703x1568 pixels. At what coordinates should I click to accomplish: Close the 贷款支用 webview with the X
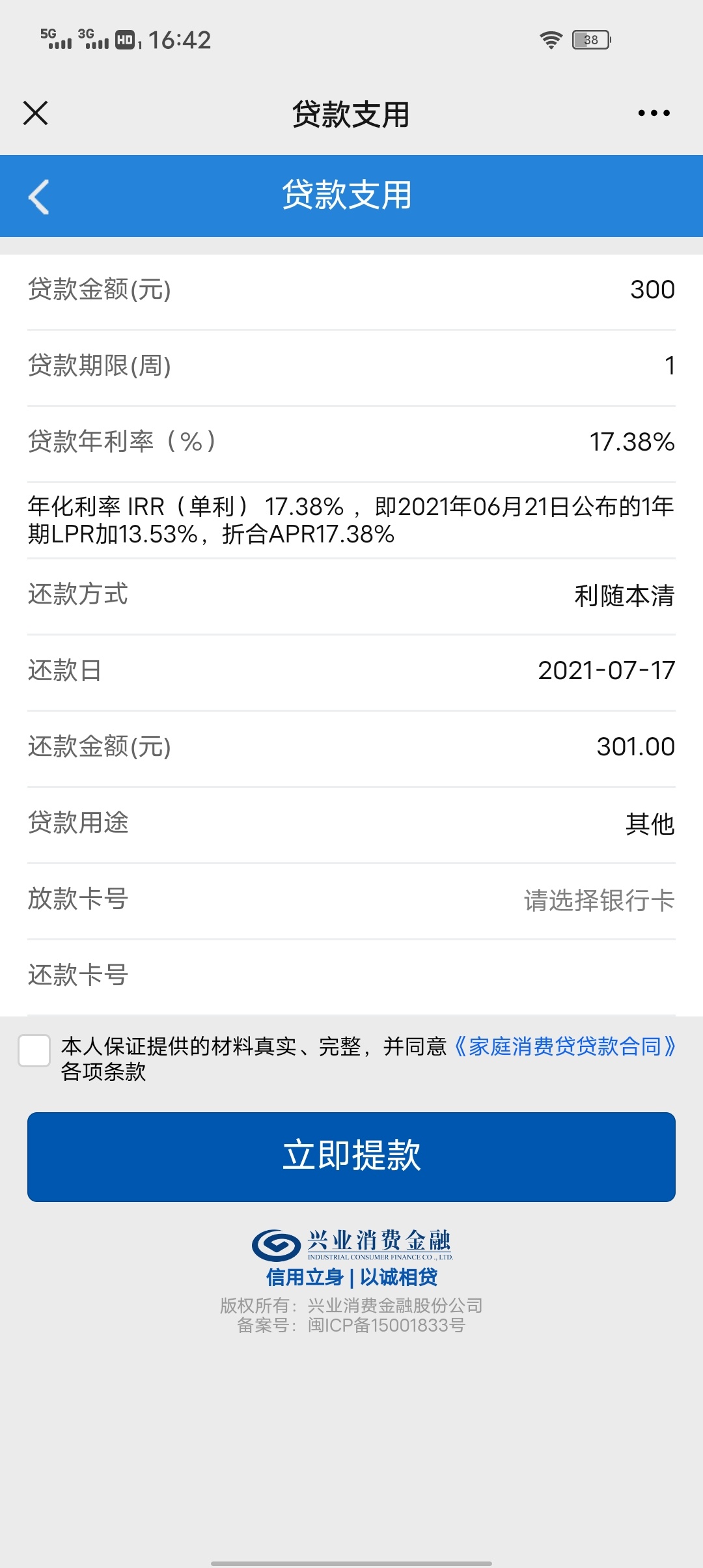[35, 113]
